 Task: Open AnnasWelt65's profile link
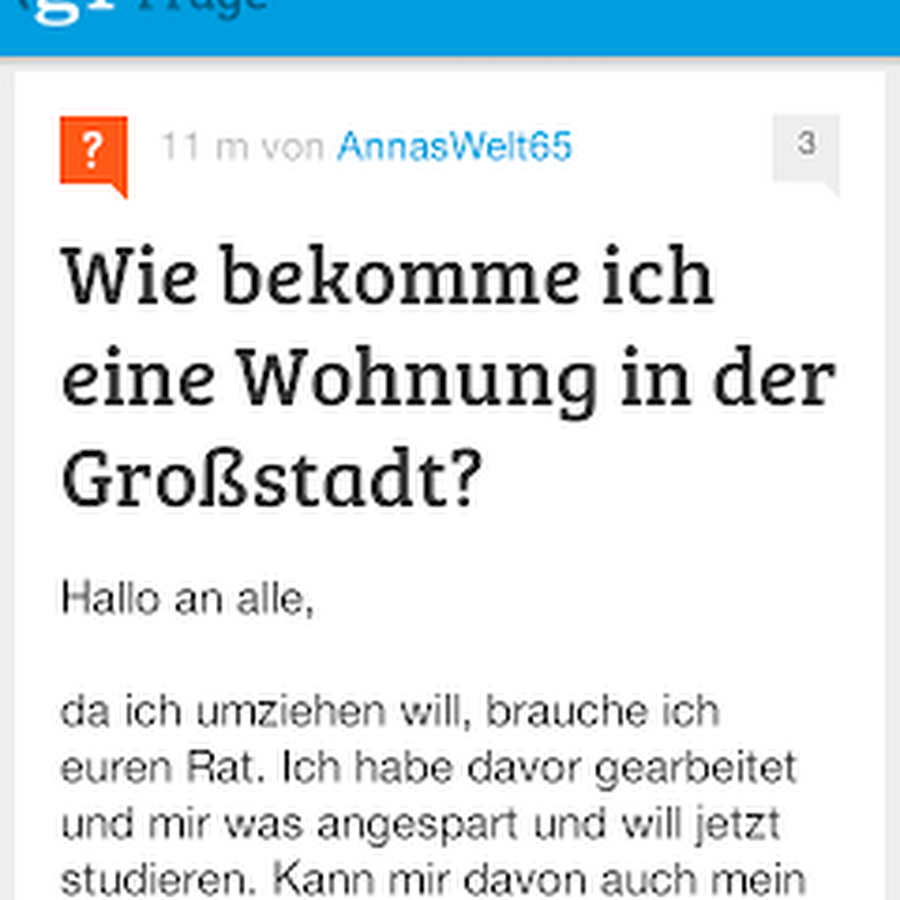pos(454,147)
